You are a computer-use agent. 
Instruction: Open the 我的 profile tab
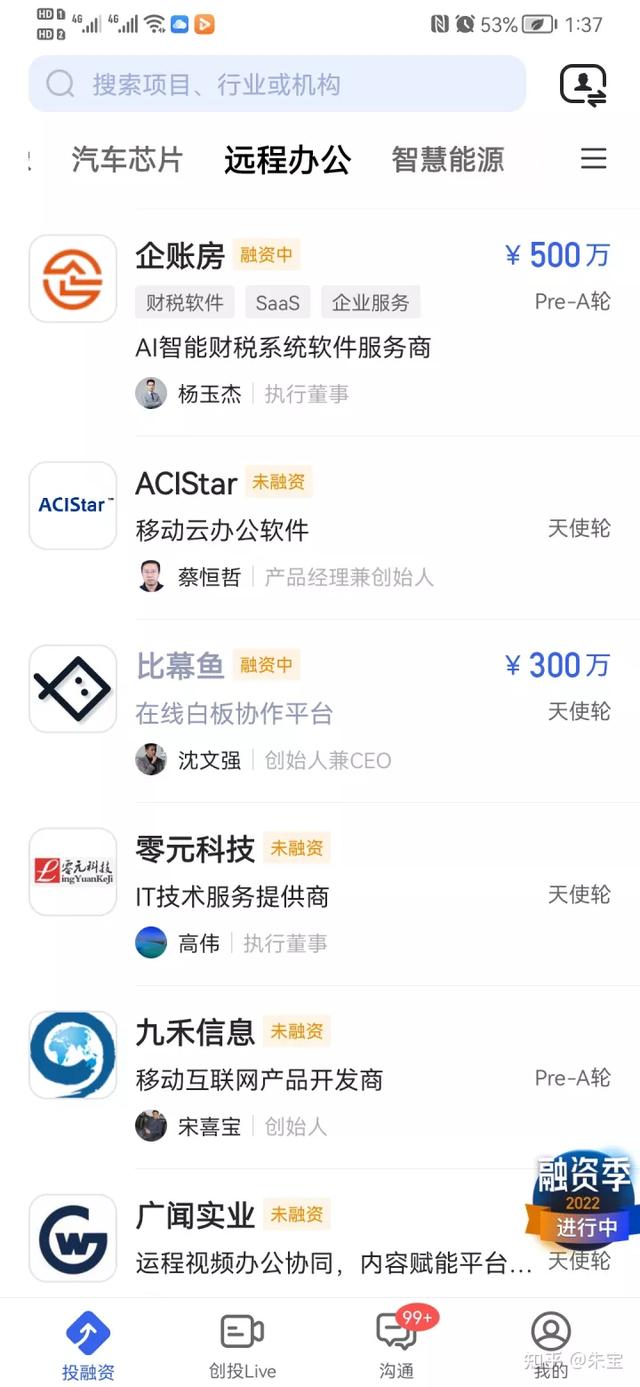[550, 1345]
